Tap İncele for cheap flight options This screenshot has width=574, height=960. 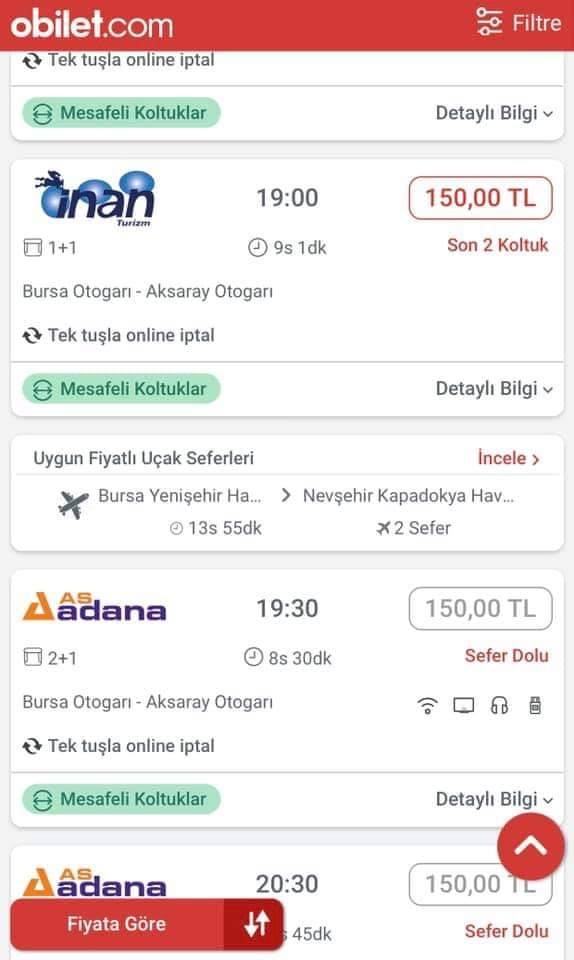(509, 458)
